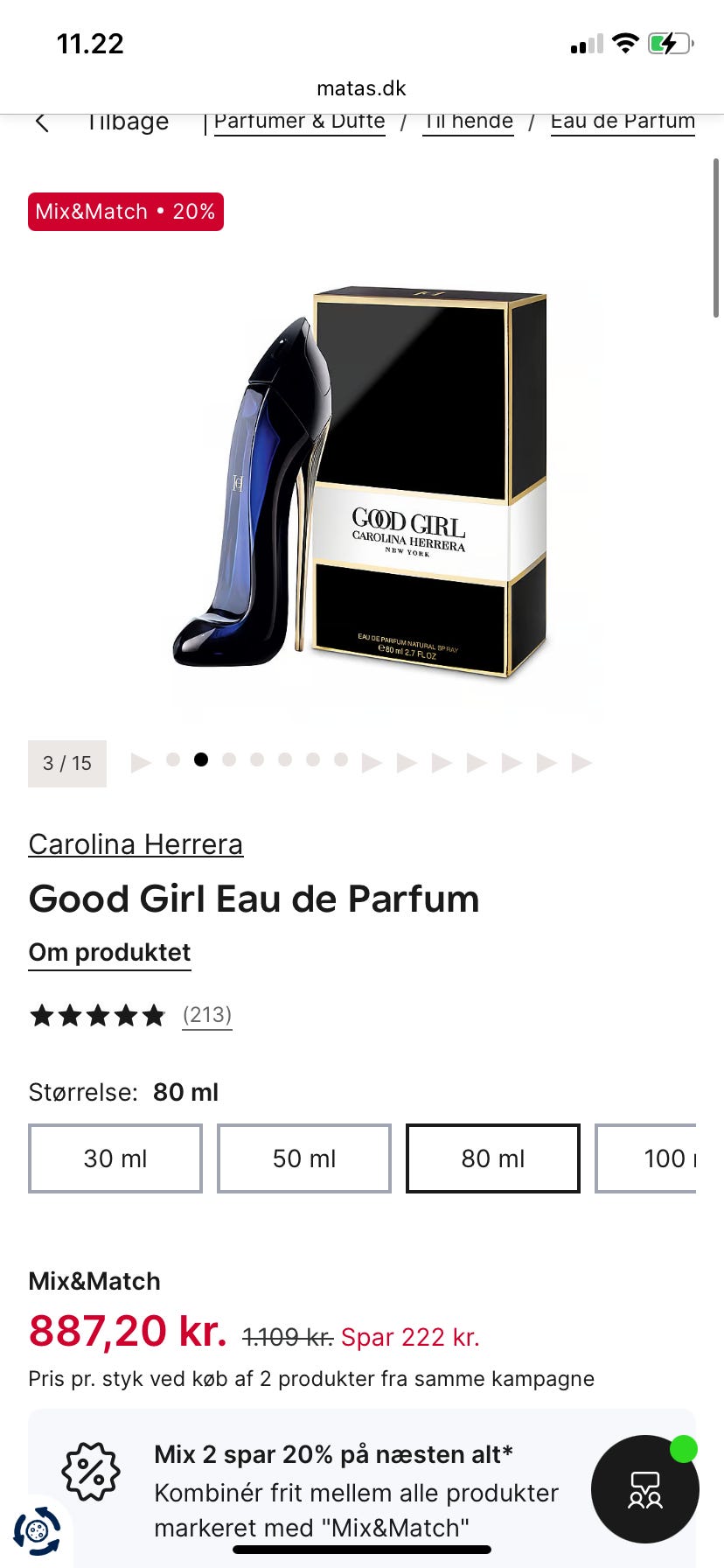Open the Carolina Herrera brand page

(136, 844)
